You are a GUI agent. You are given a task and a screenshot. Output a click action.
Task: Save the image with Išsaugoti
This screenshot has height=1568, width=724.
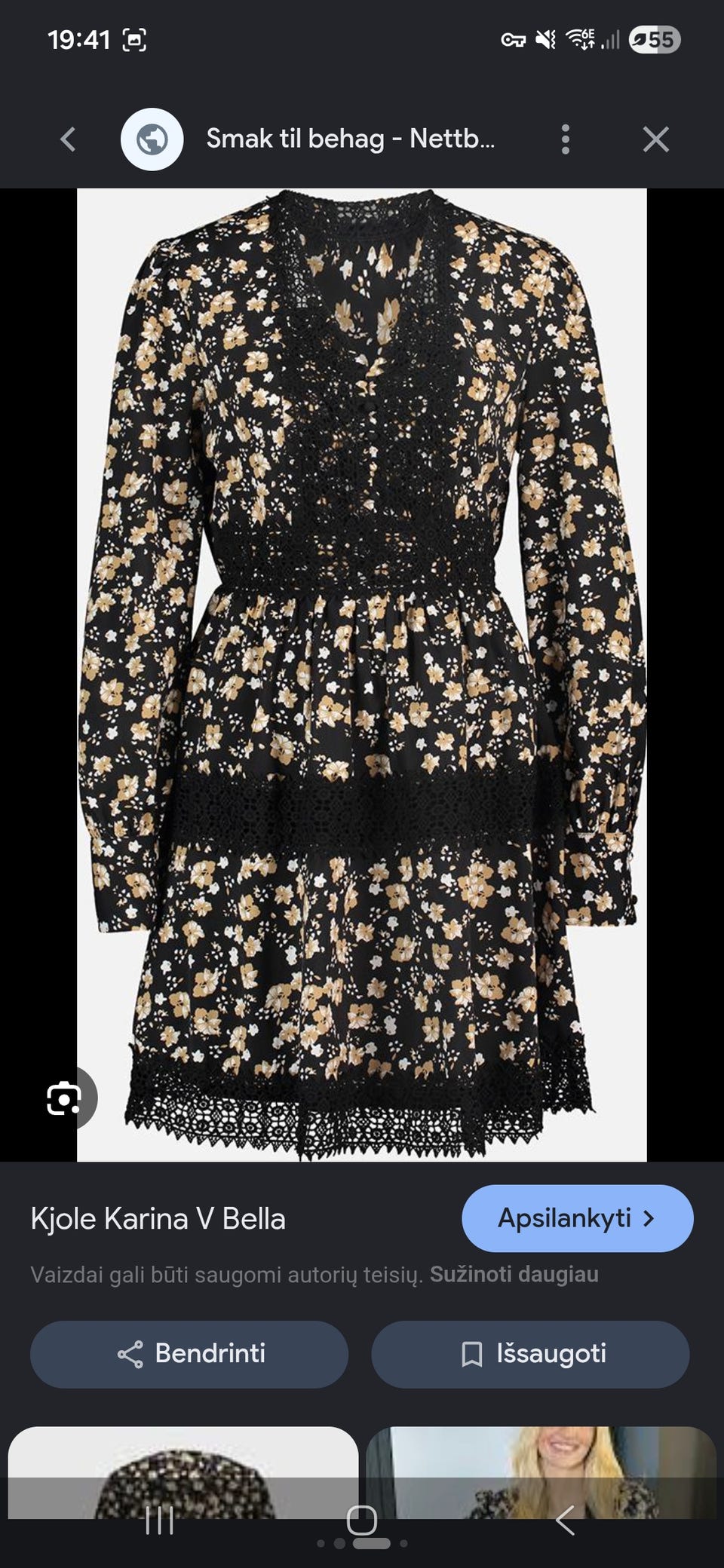click(x=530, y=1354)
